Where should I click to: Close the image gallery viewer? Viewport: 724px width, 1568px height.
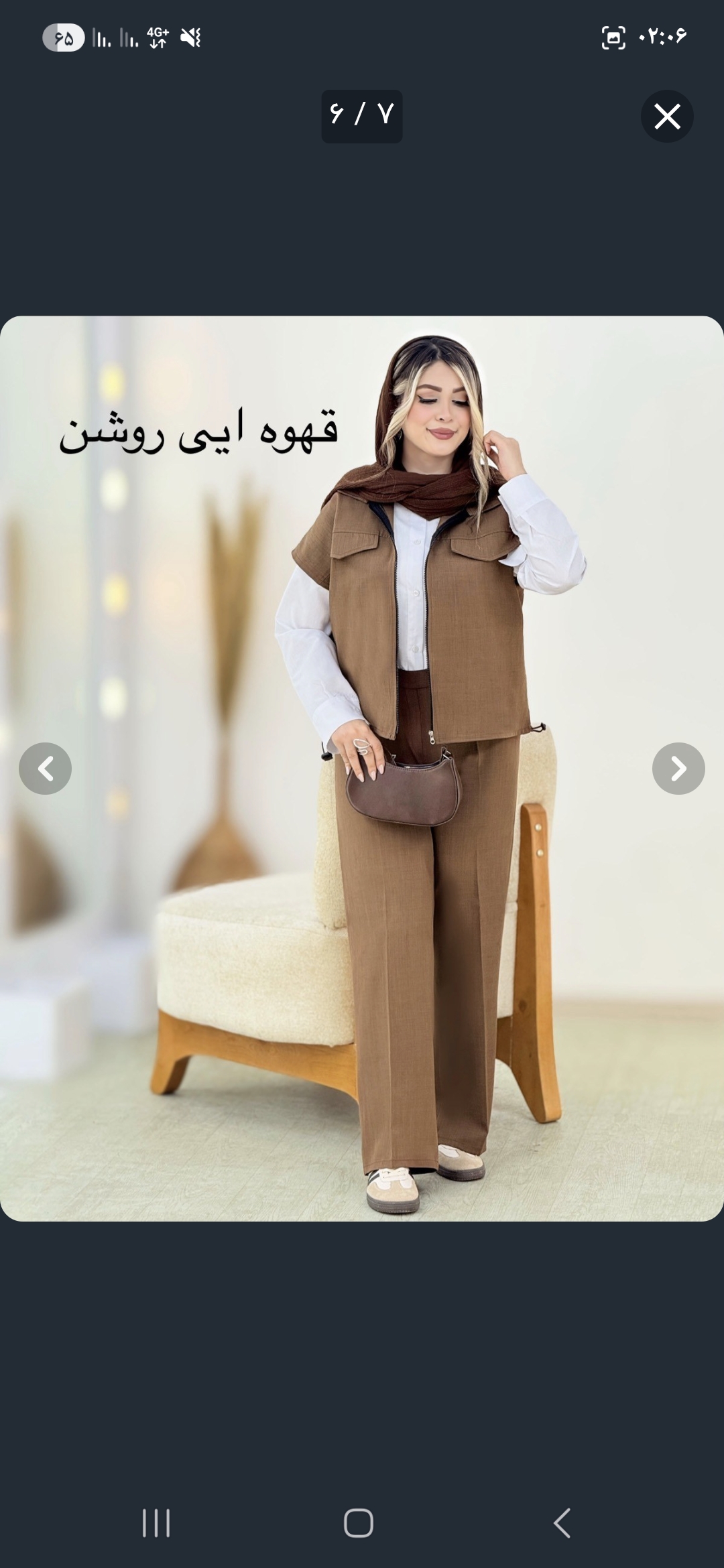pyautogui.click(x=666, y=117)
